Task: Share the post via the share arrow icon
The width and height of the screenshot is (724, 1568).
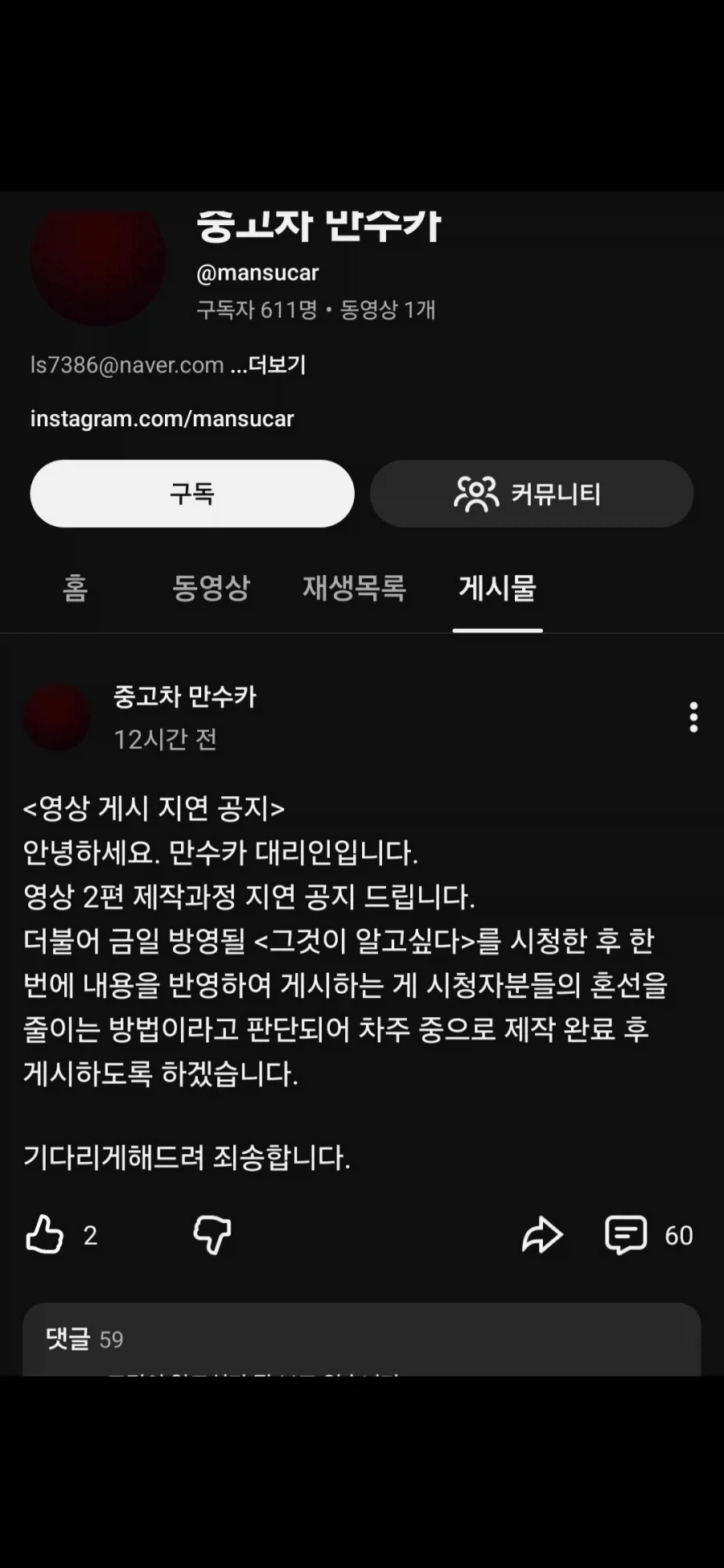Action: 543,1236
